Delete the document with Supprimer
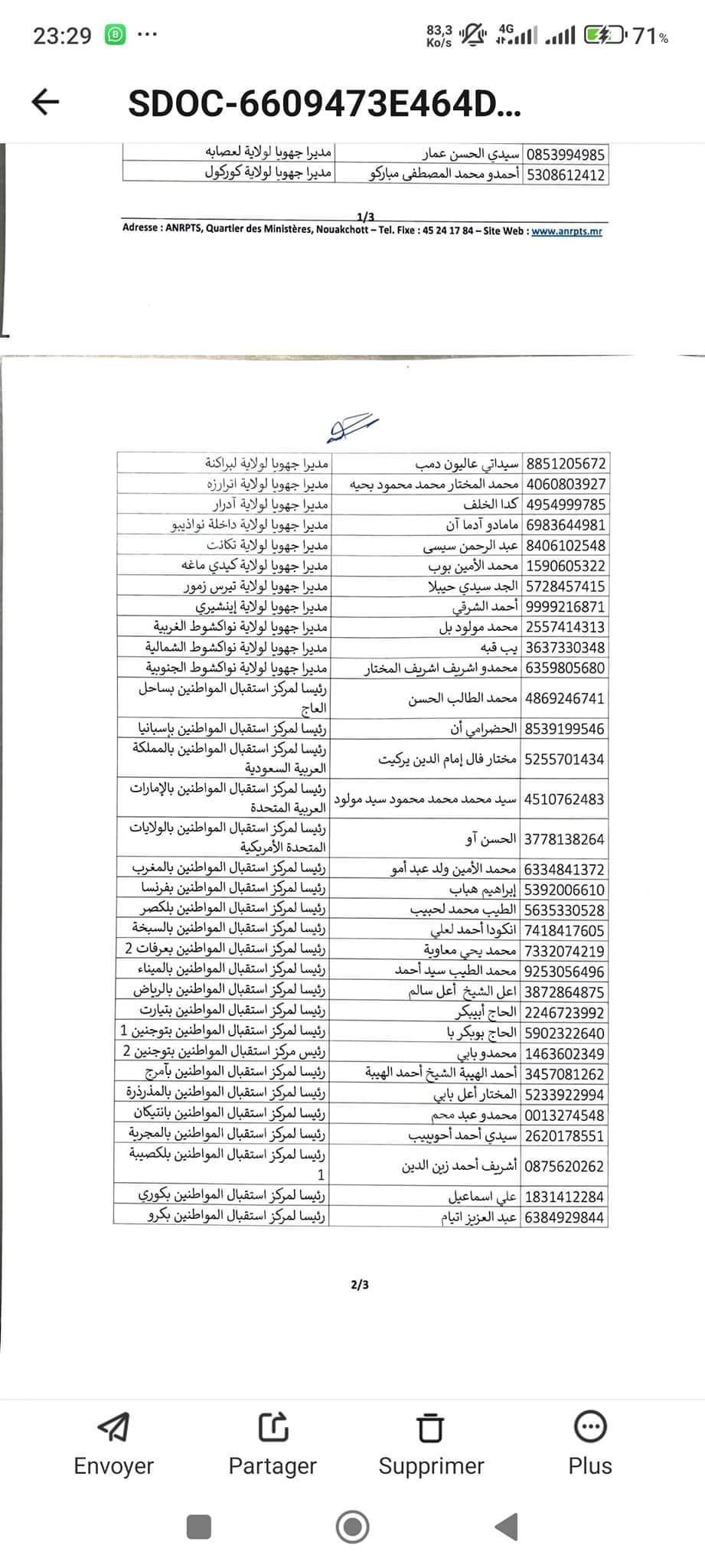This screenshot has height=1568, width=705. pyautogui.click(x=431, y=1444)
